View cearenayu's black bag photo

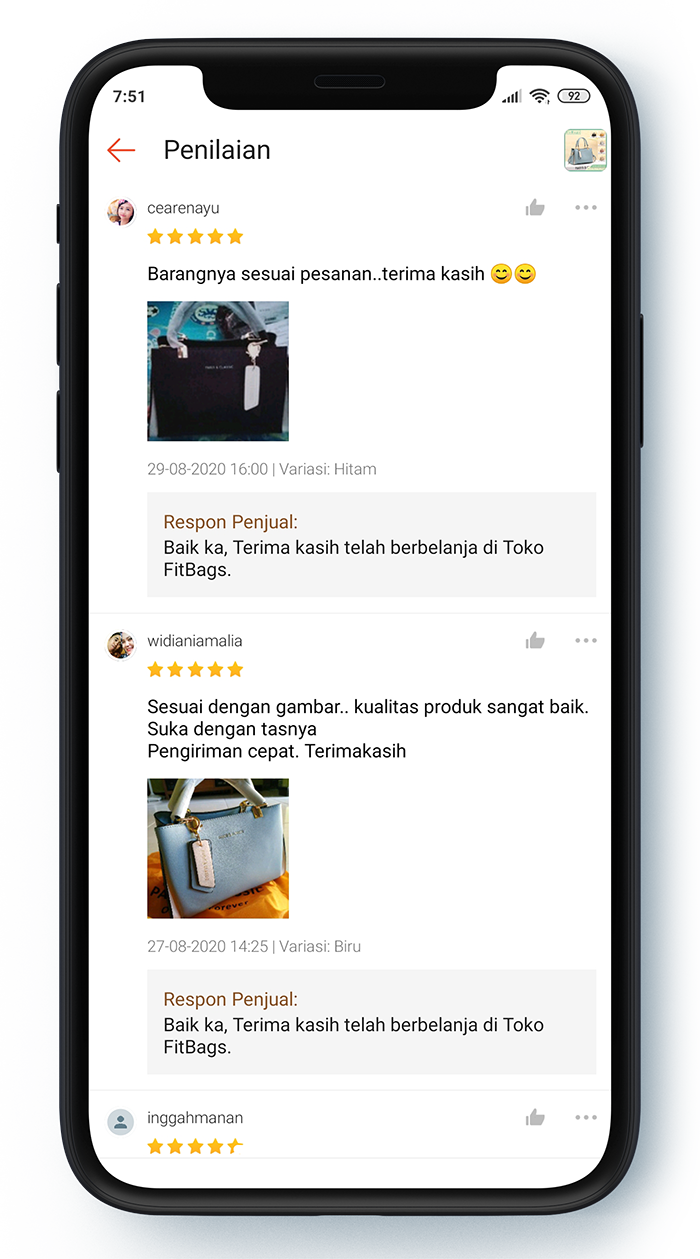click(x=218, y=371)
